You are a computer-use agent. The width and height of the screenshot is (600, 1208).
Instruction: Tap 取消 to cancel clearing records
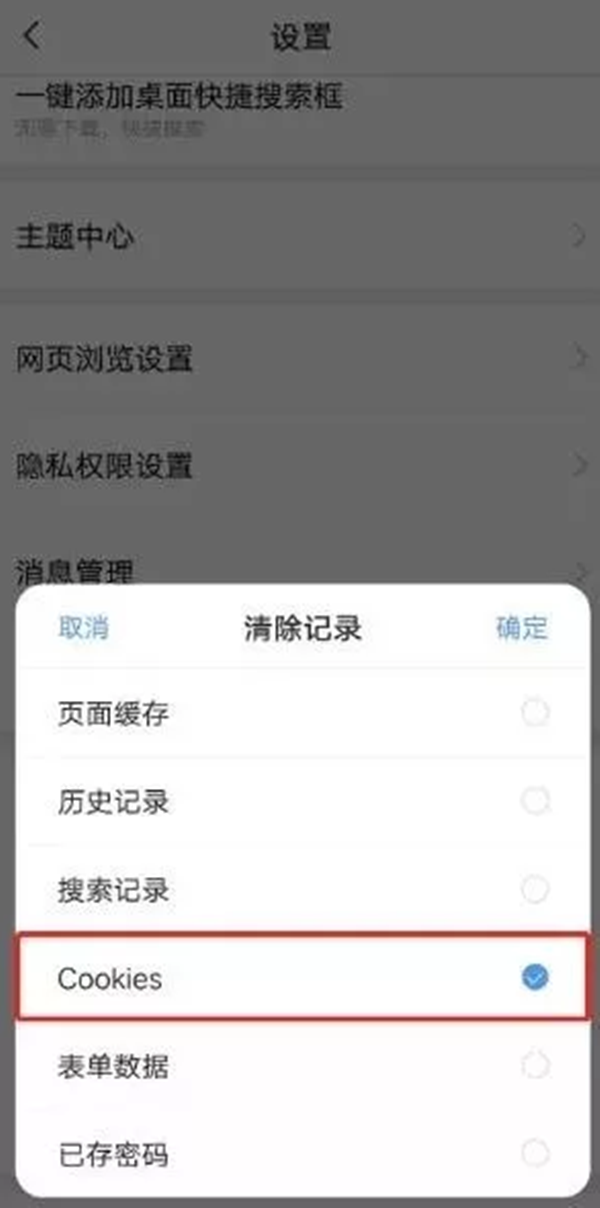pyautogui.click(x=83, y=628)
